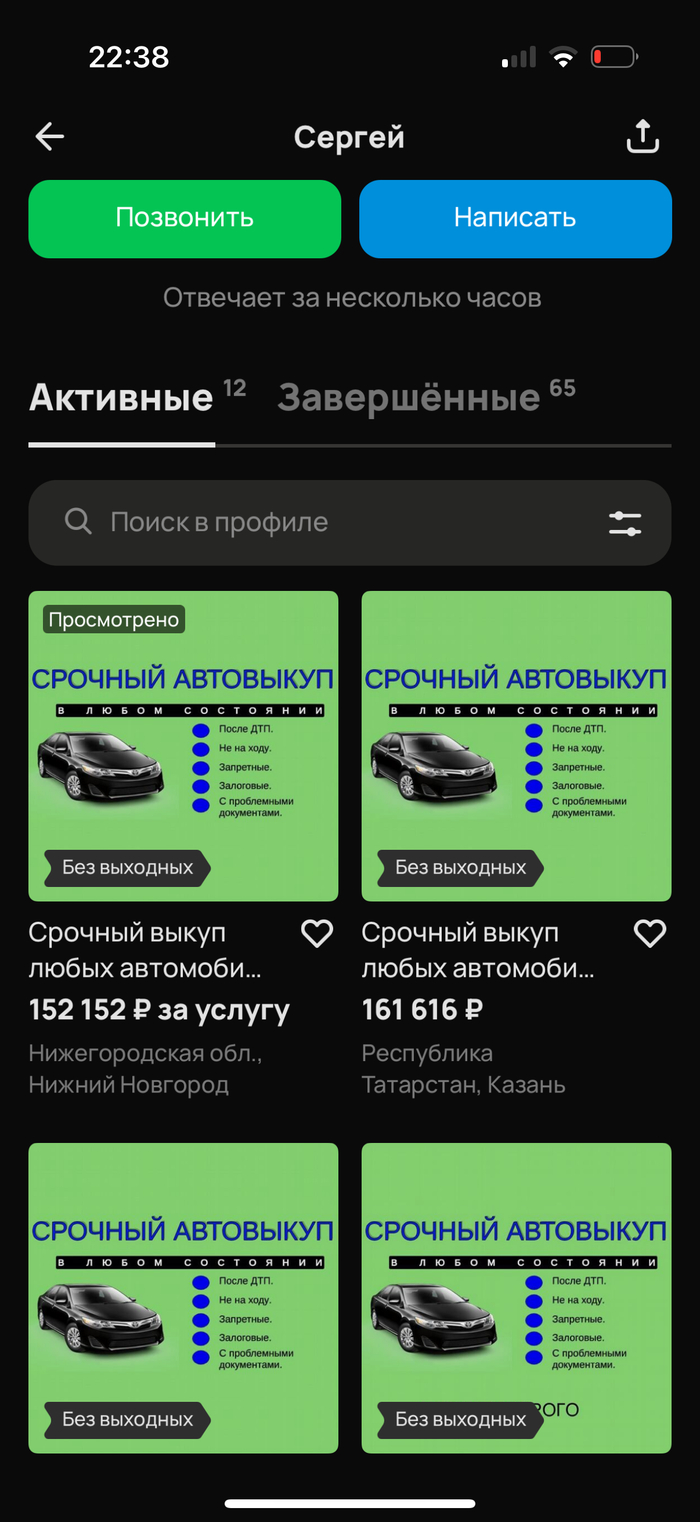Open the filter settings icon

625,522
